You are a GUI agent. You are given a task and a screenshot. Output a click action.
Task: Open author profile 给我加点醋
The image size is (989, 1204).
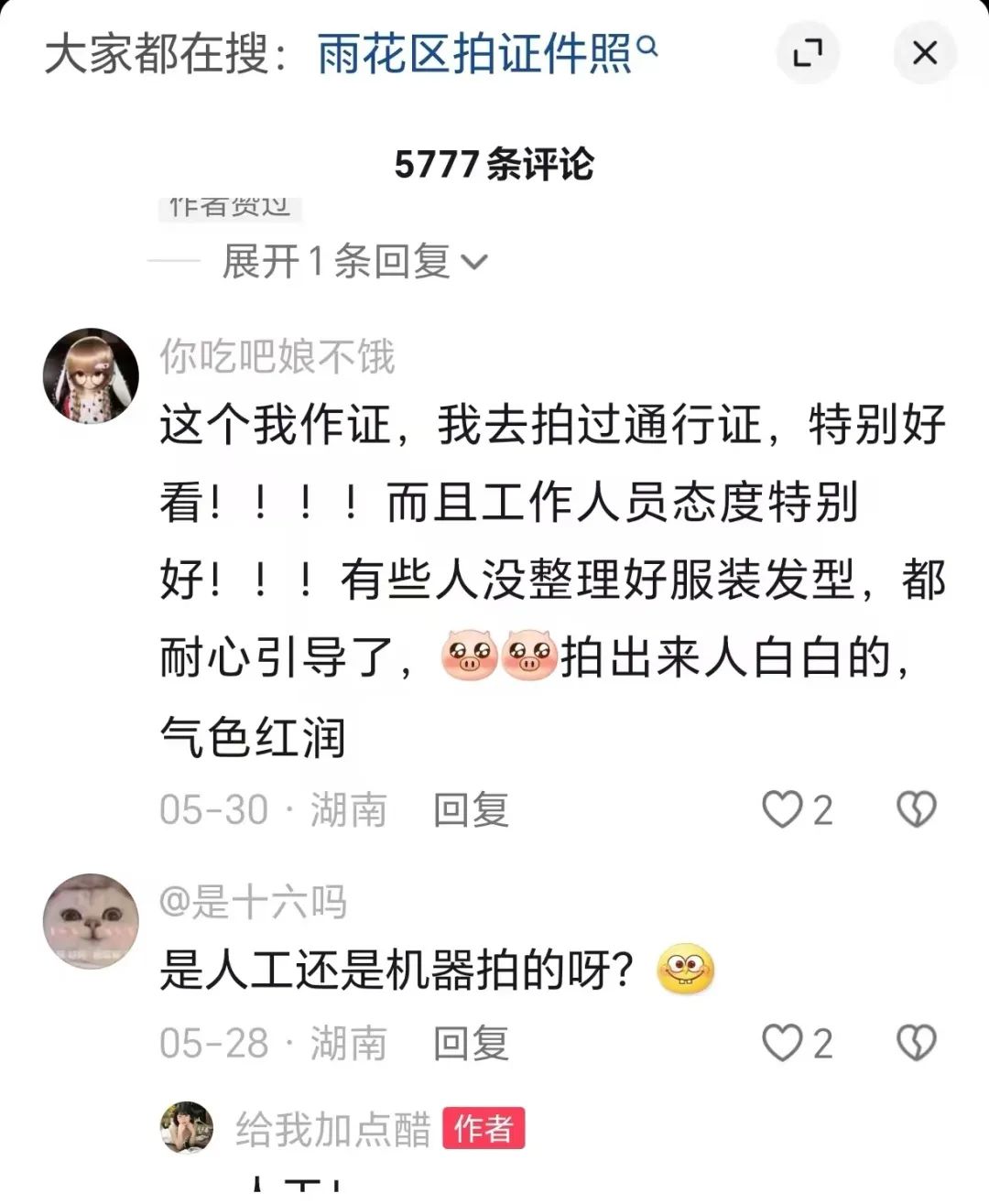(x=332, y=1130)
